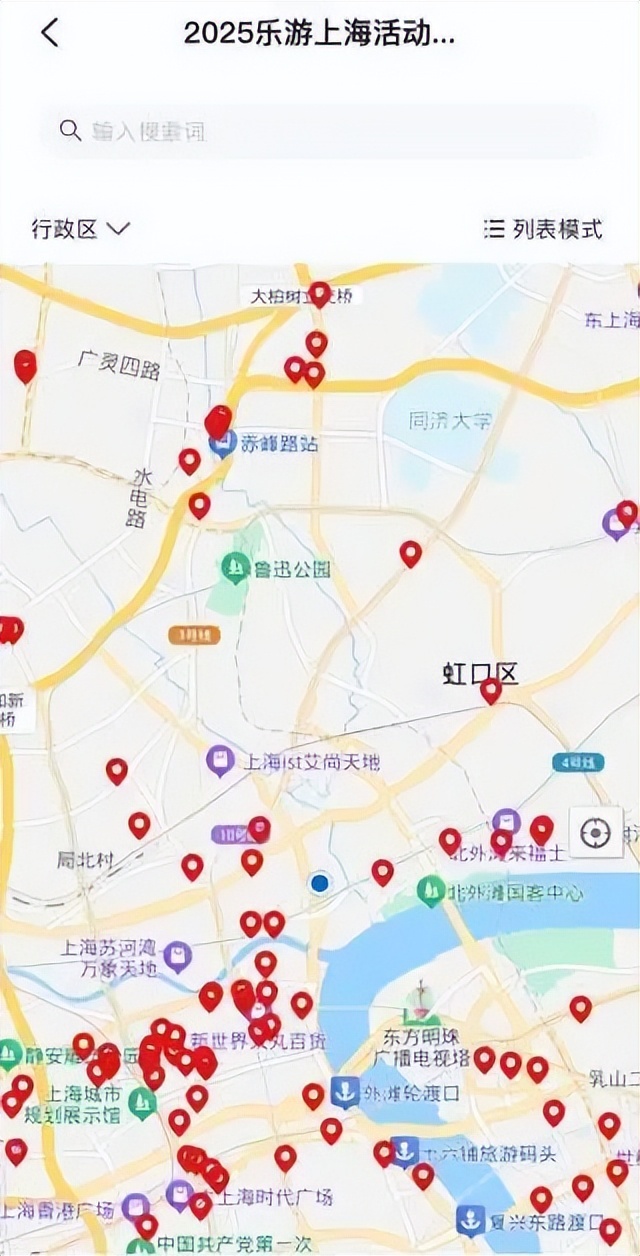
Task: Select the red pin right of 鲁迅公园
Action: (410, 552)
